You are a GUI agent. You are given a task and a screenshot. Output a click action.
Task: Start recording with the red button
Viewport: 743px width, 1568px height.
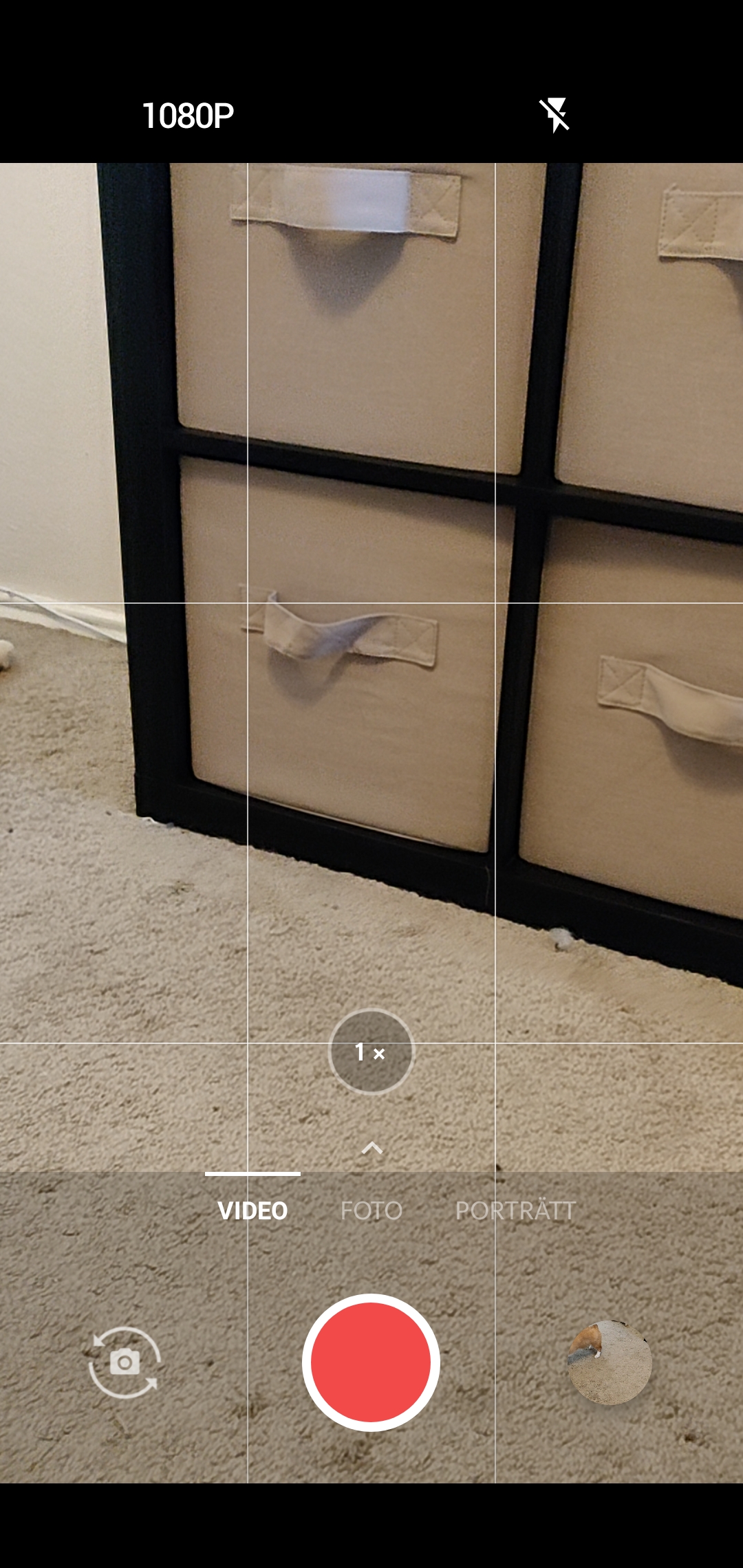tap(371, 1362)
